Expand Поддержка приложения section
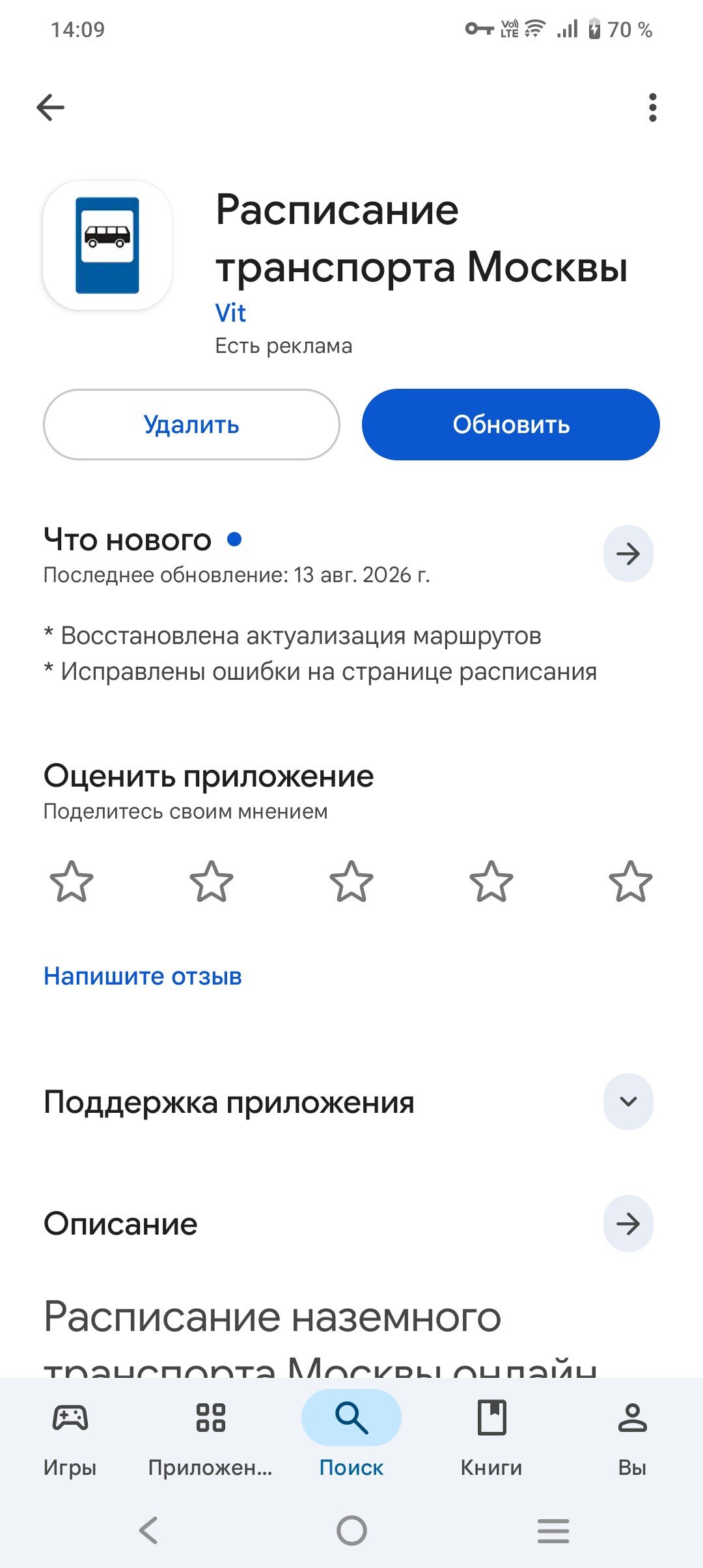 [628, 1102]
